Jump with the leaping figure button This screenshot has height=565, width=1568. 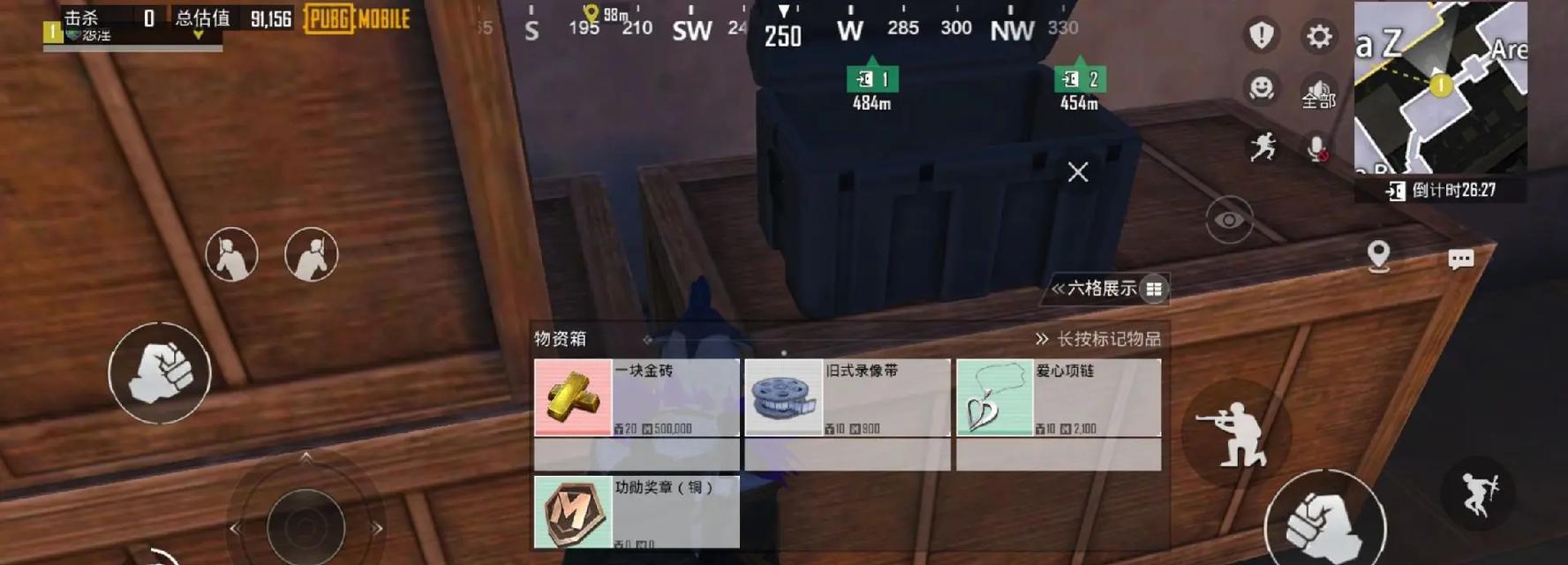(x=1479, y=493)
